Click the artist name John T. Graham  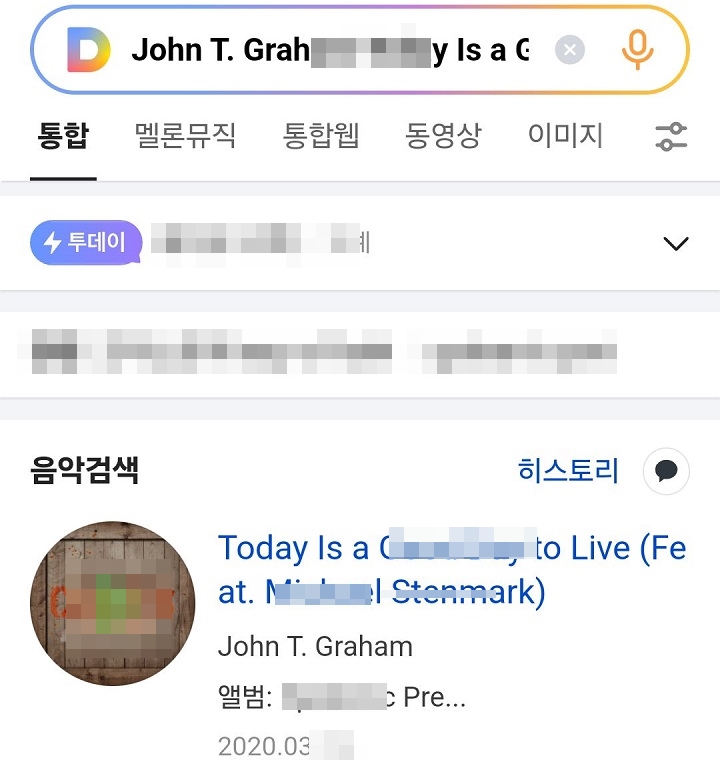(313, 647)
